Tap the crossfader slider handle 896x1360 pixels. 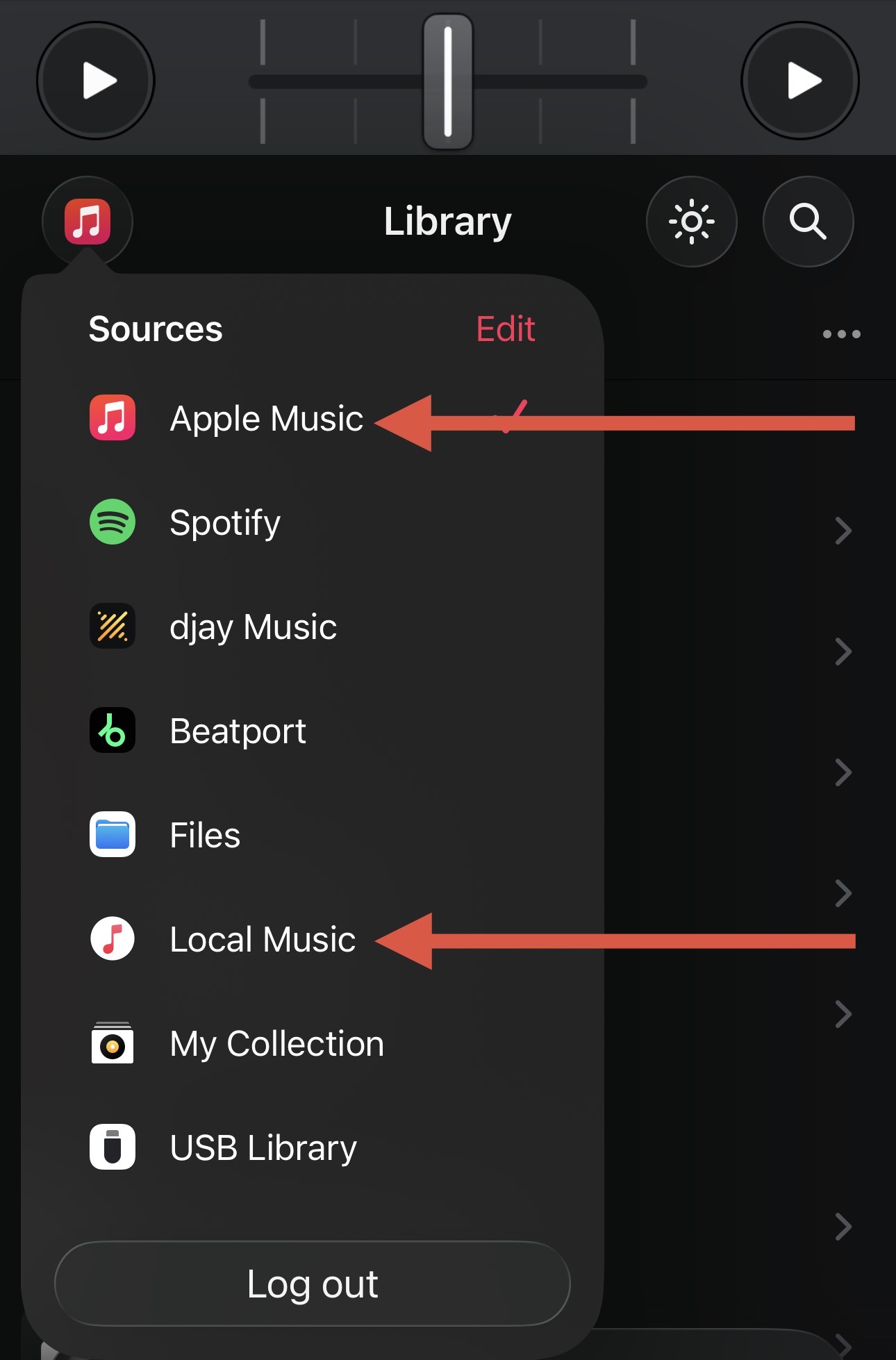[x=448, y=81]
